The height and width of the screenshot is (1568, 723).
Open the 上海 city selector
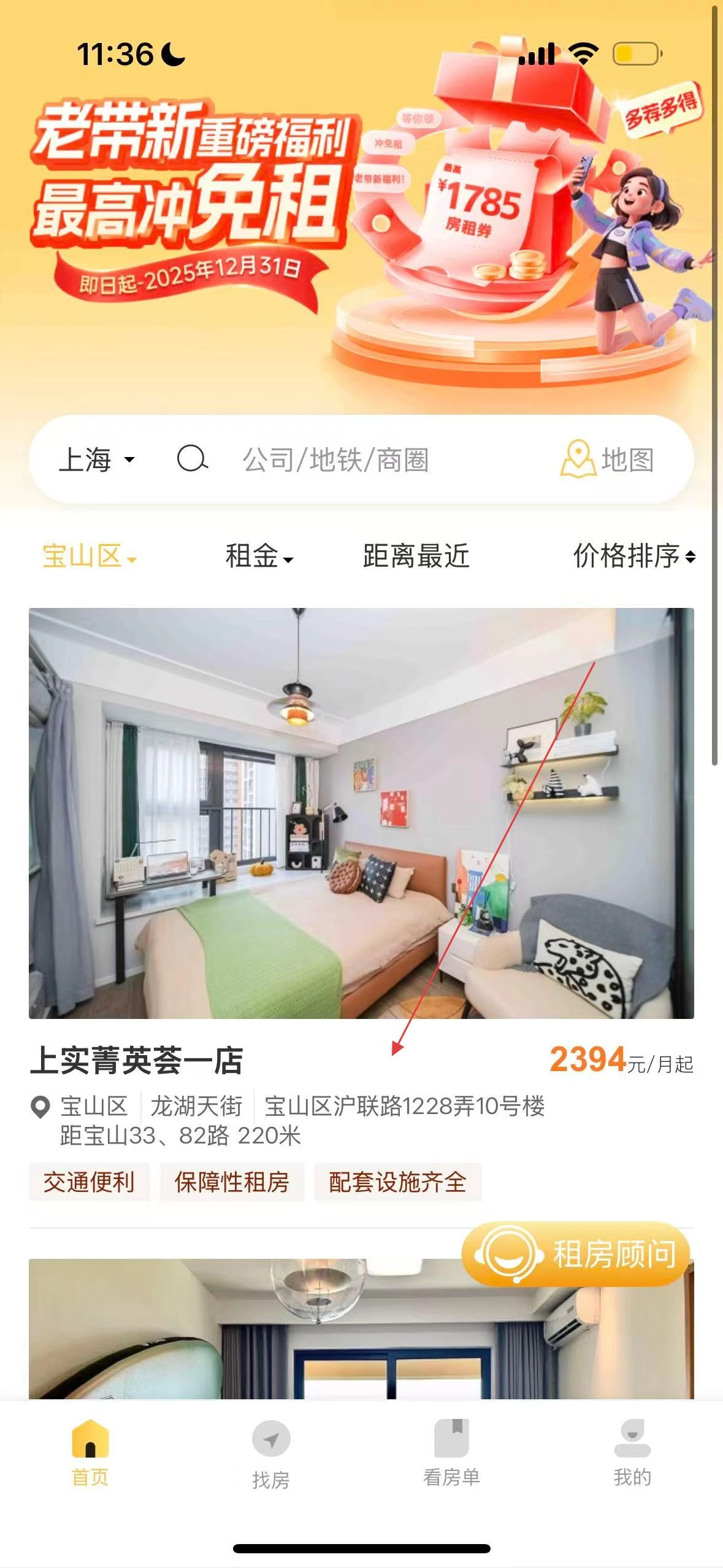coord(96,459)
